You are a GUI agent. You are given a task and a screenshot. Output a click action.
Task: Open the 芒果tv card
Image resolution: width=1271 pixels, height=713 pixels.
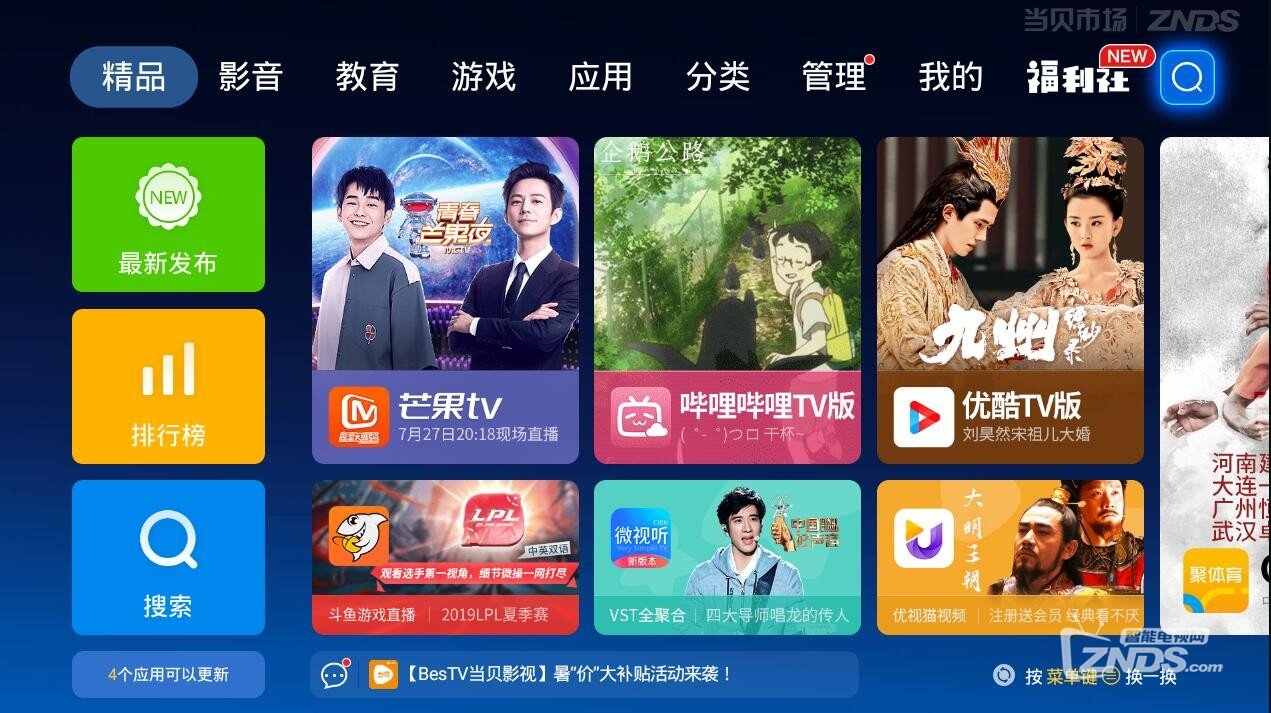(445, 300)
